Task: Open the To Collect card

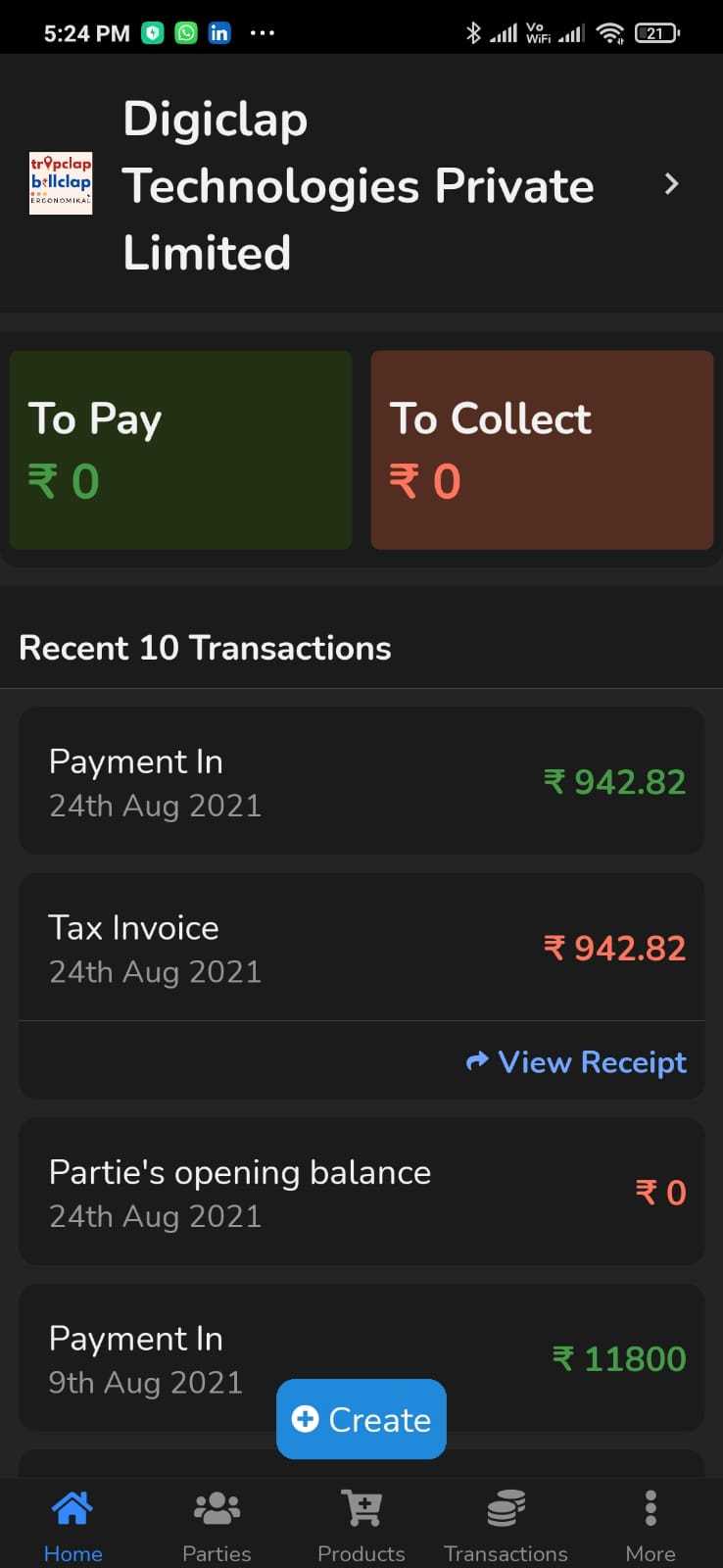Action: (x=542, y=450)
